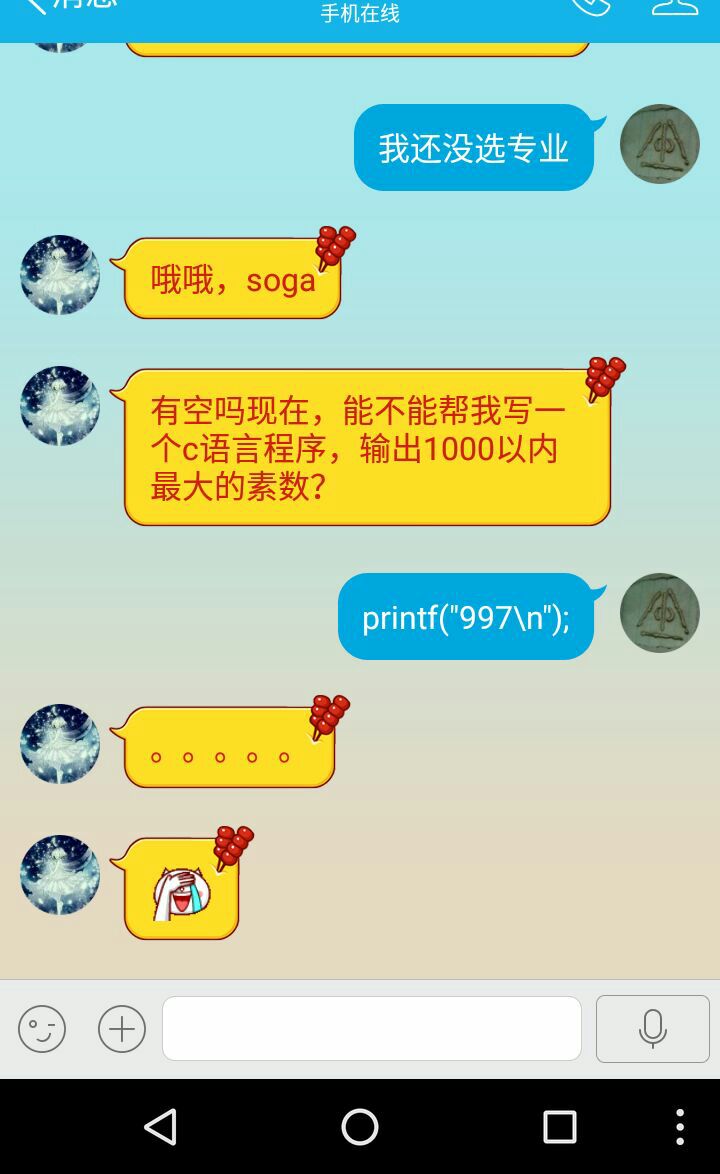The image size is (720, 1174).
Task: Open my avatar beside "我还没选专业"
Action: (659, 144)
